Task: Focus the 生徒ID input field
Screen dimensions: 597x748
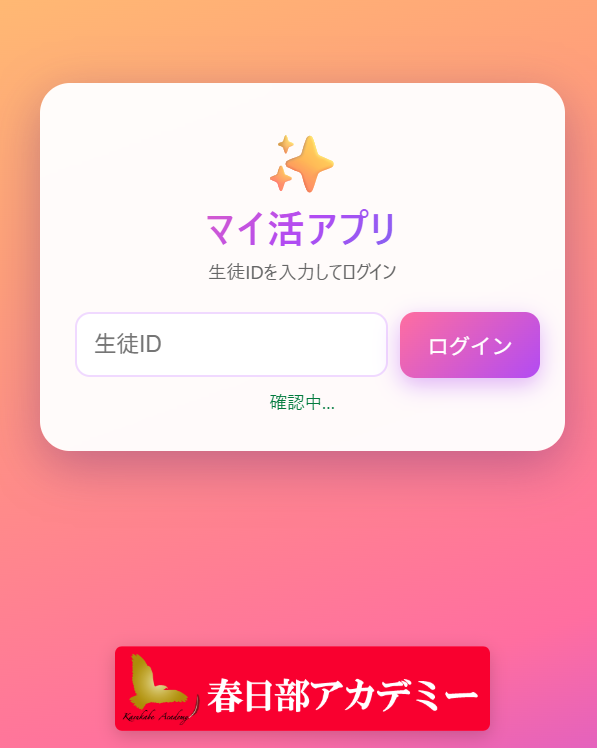Action: [231, 344]
